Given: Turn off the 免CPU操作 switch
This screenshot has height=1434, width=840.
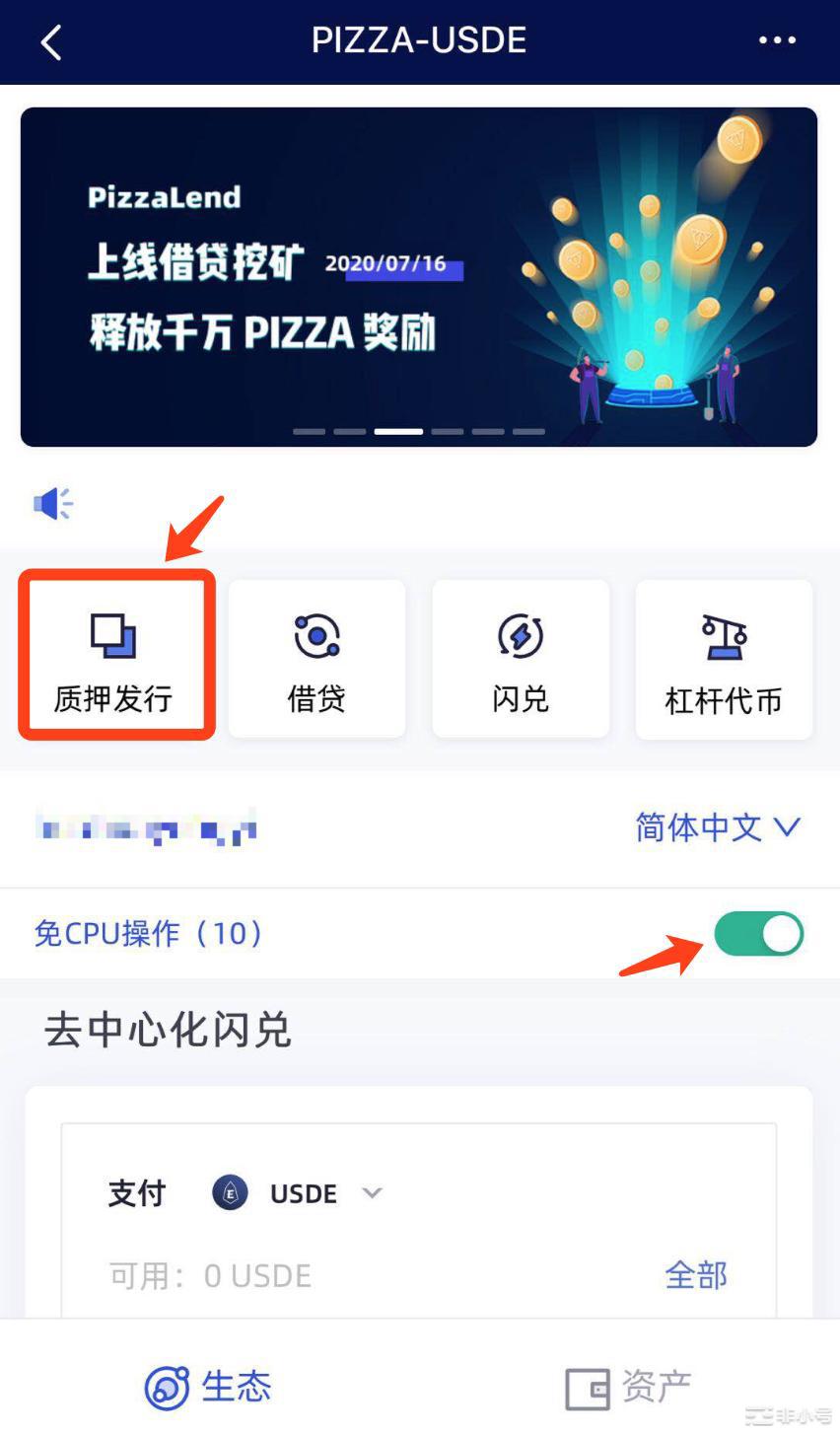Looking at the screenshot, I should click(x=758, y=934).
